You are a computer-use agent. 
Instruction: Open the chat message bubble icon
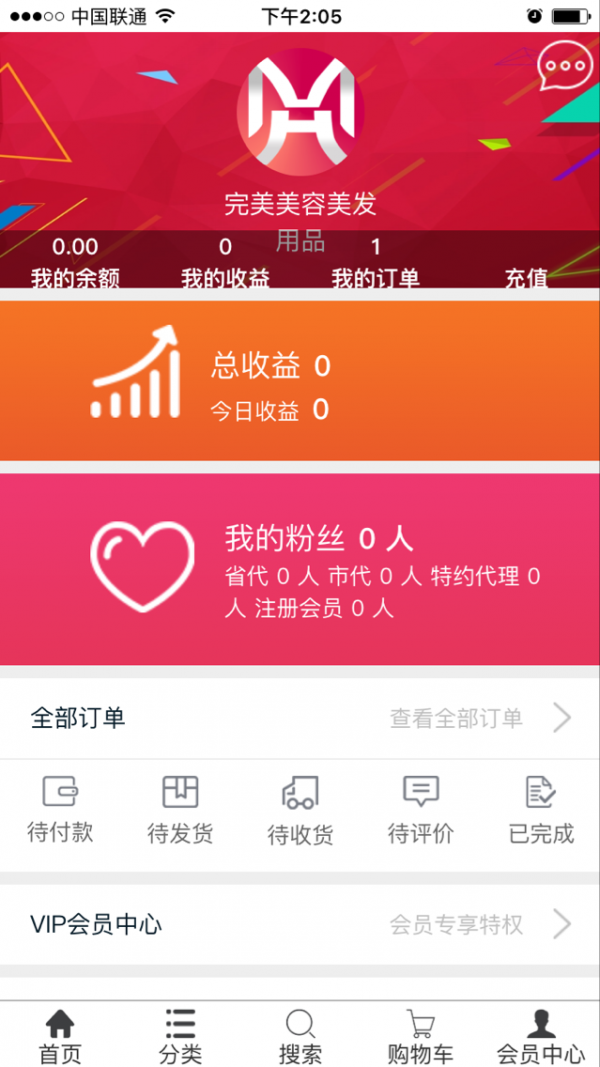click(565, 66)
